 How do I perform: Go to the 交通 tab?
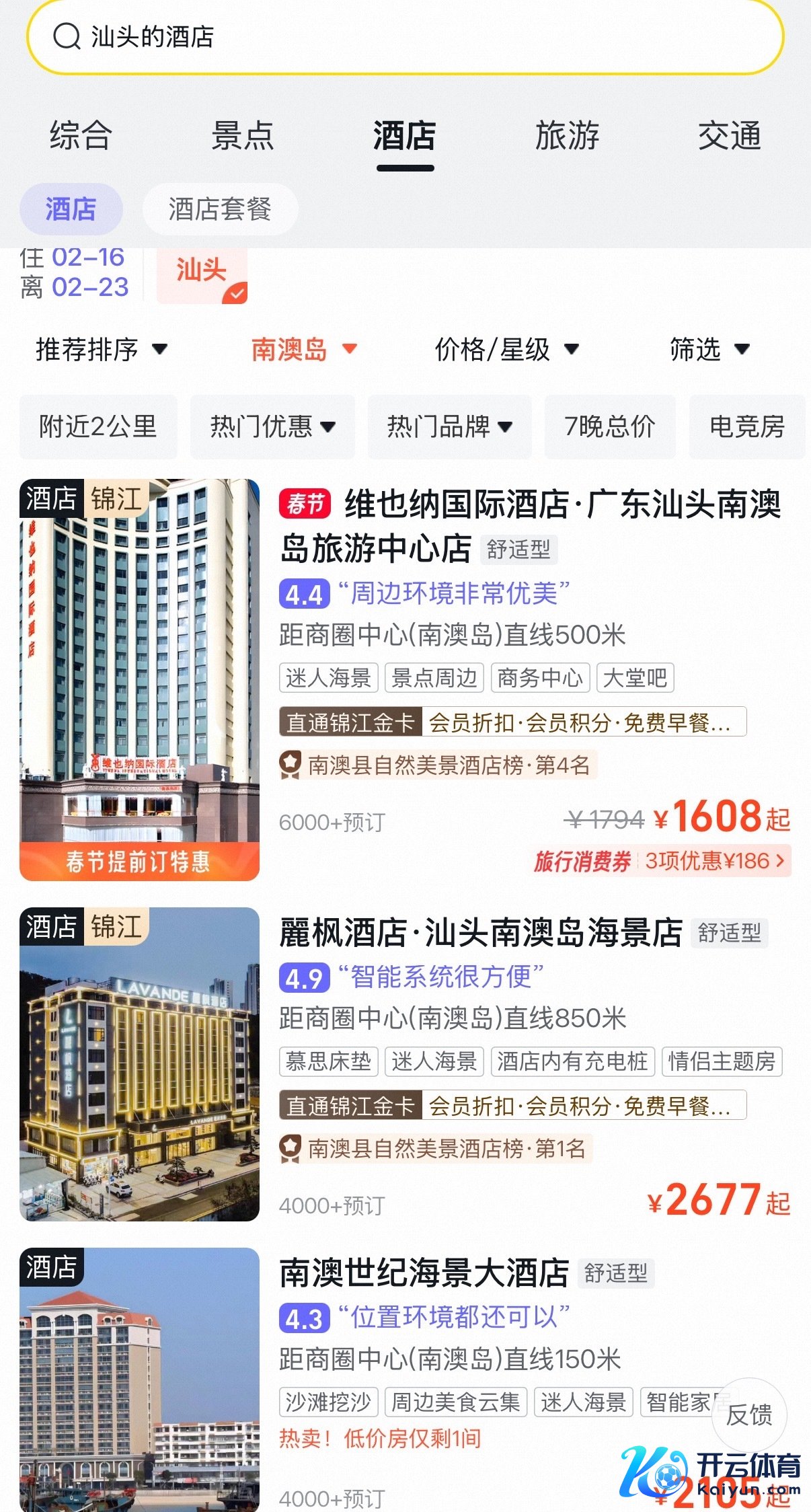click(x=729, y=135)
